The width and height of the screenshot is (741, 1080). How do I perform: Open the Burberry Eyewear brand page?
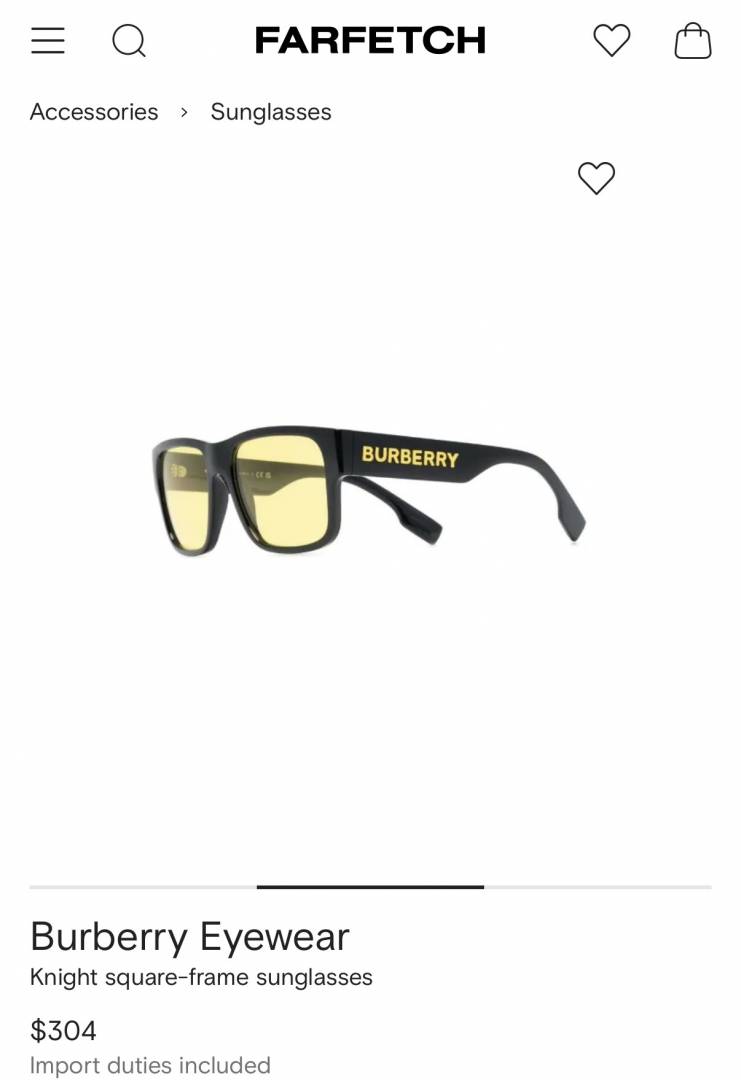tap(190, 937)
